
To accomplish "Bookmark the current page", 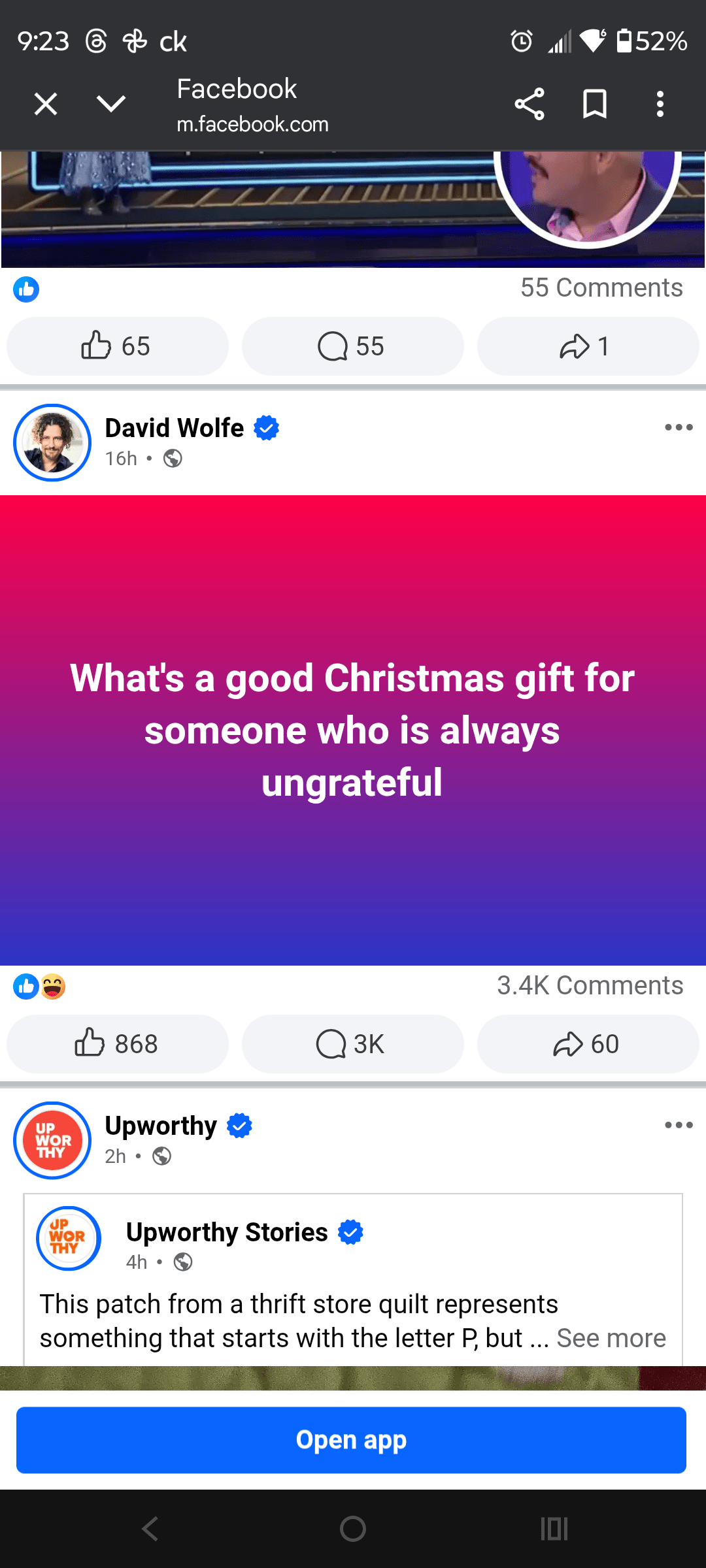I will (x=594, y=104).
